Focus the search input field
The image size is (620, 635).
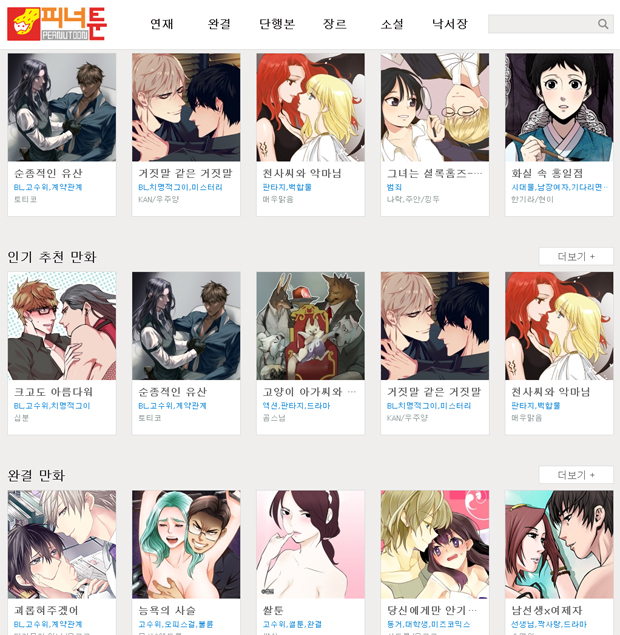coord(540,24)
